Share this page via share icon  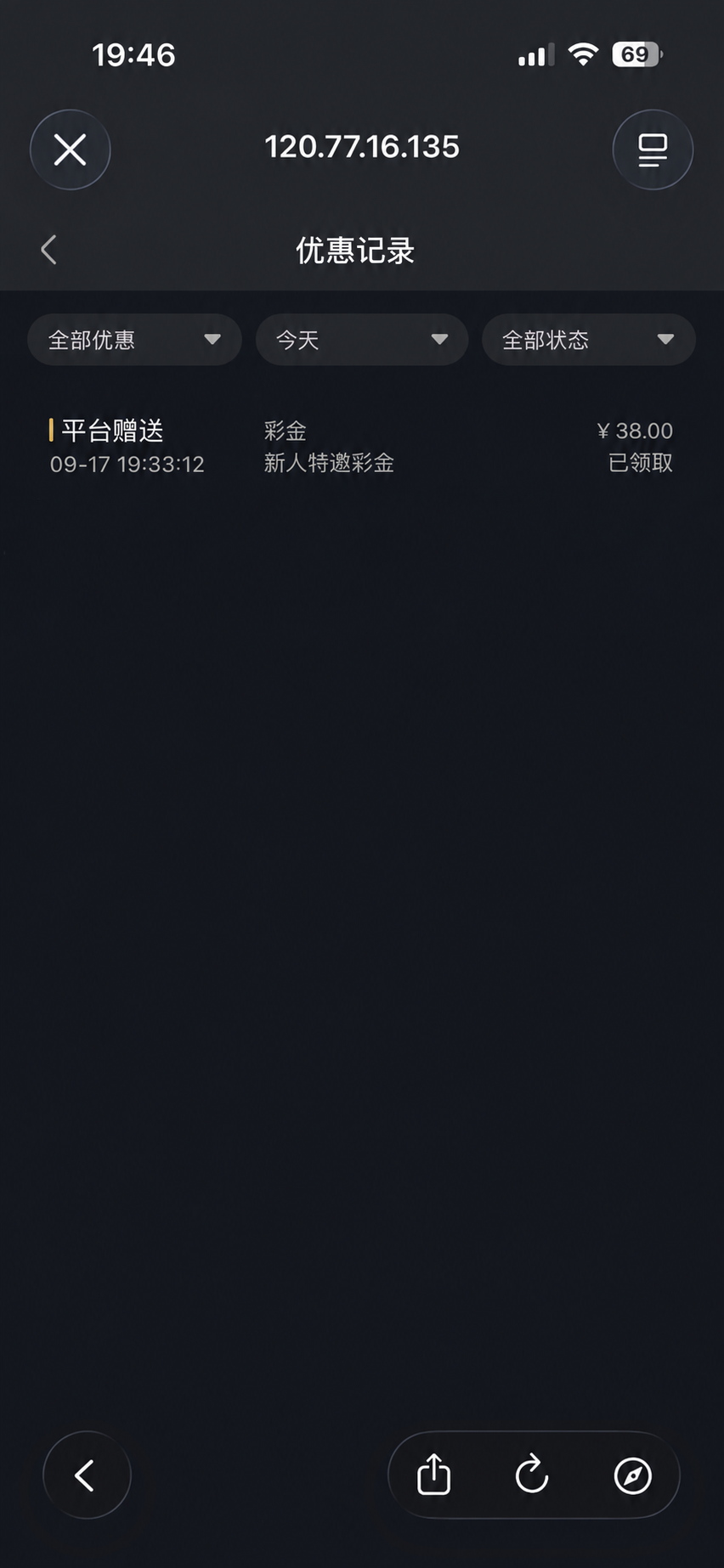433,1475
